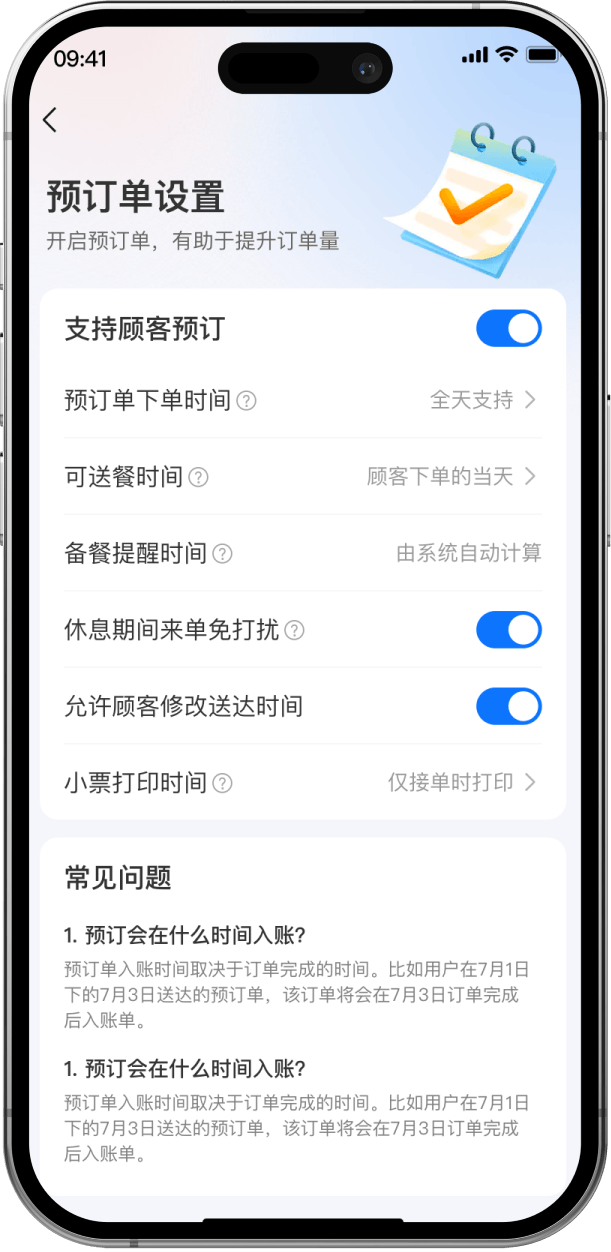
Task: Show help for 可送餐时间
Action: coord(199,477)
